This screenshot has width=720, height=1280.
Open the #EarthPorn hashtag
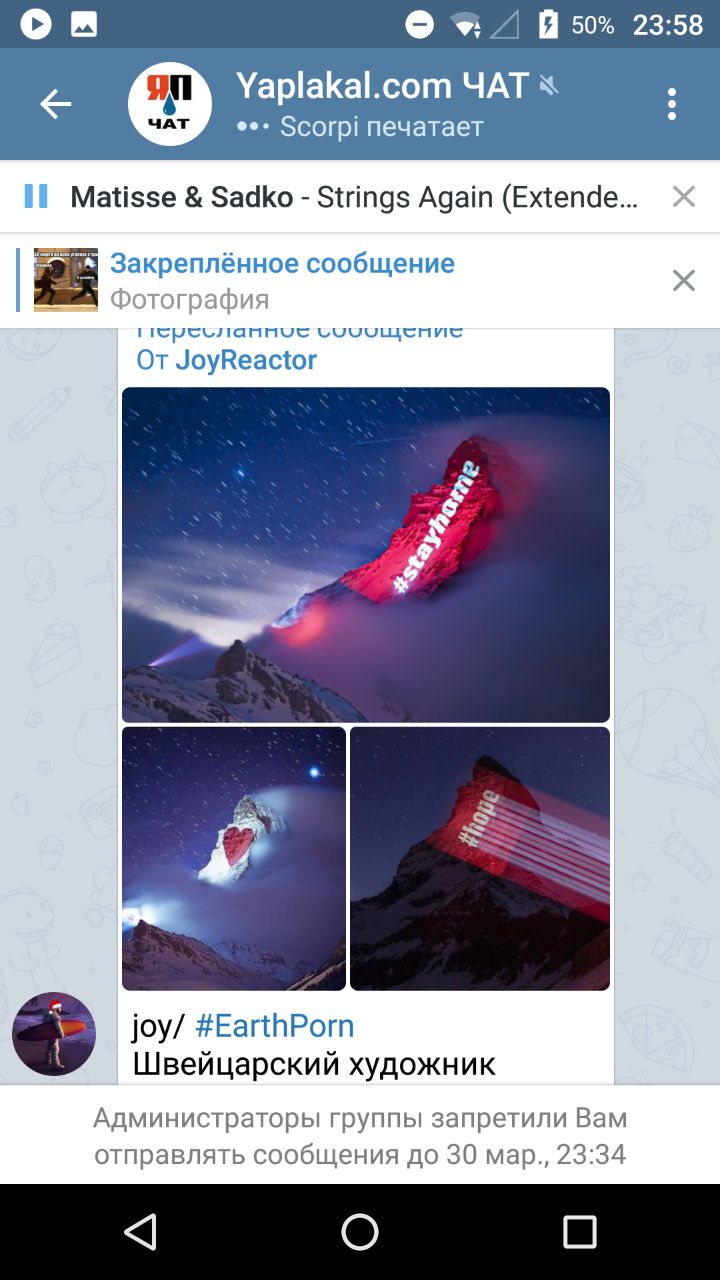(x=274, y=1025)
